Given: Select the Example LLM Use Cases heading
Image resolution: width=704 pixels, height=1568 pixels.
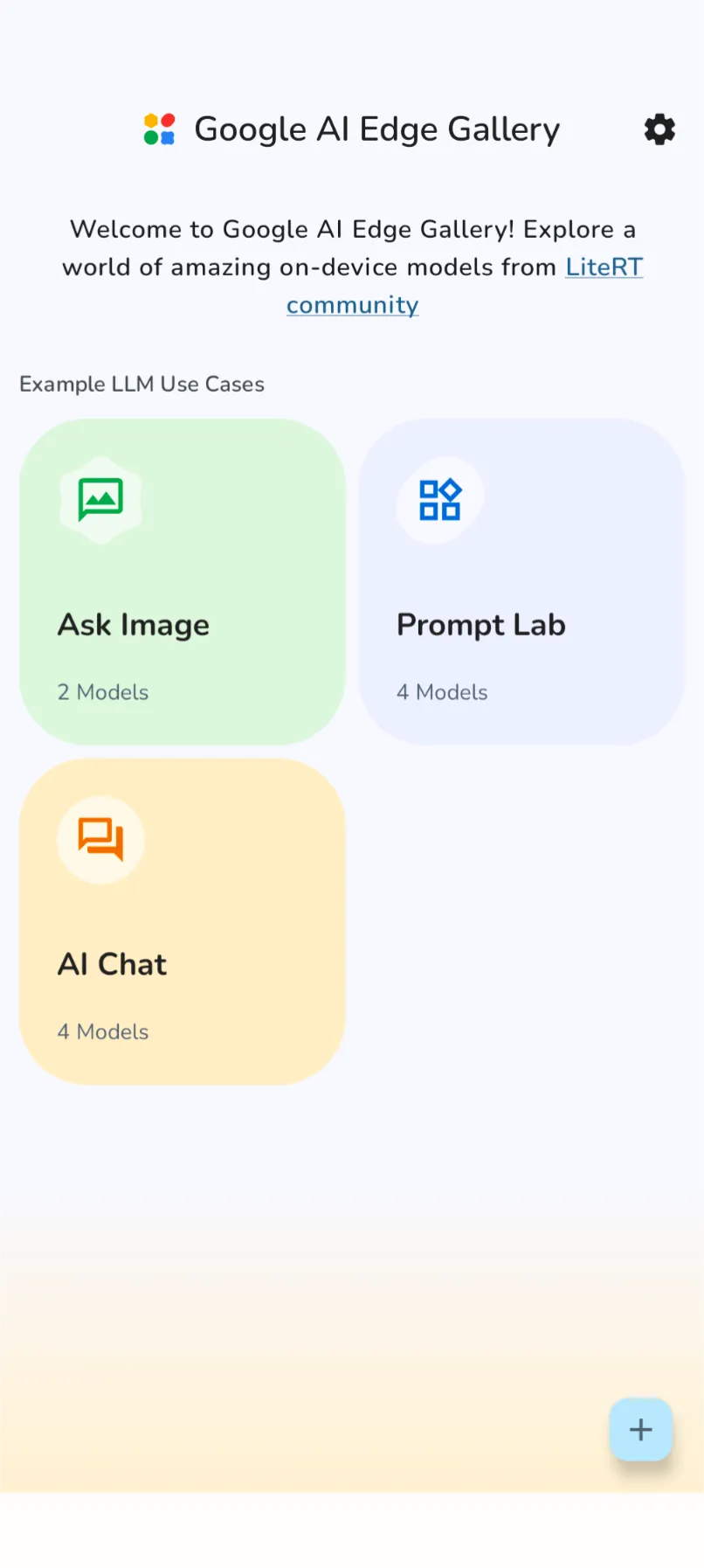Looking at the screenshot, I should coord(141,384).
